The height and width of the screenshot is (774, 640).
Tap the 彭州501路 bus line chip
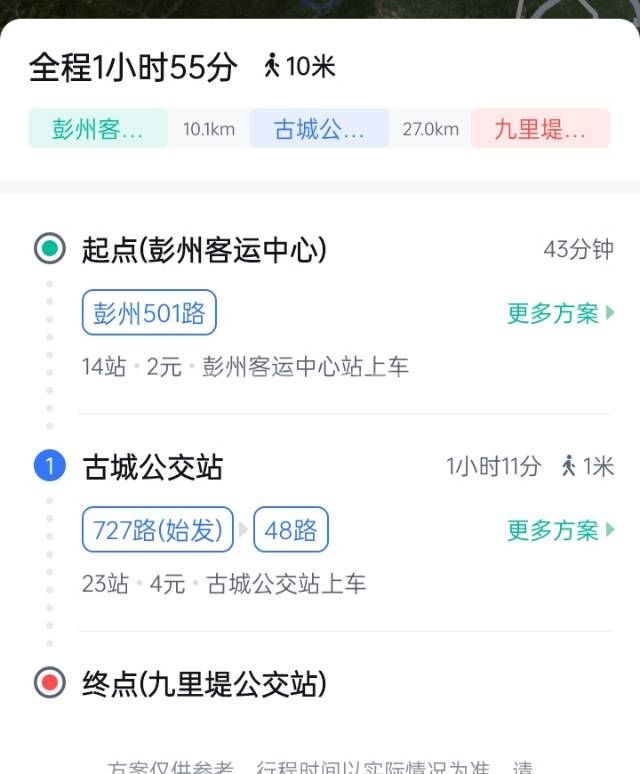[x=149, y=313]
